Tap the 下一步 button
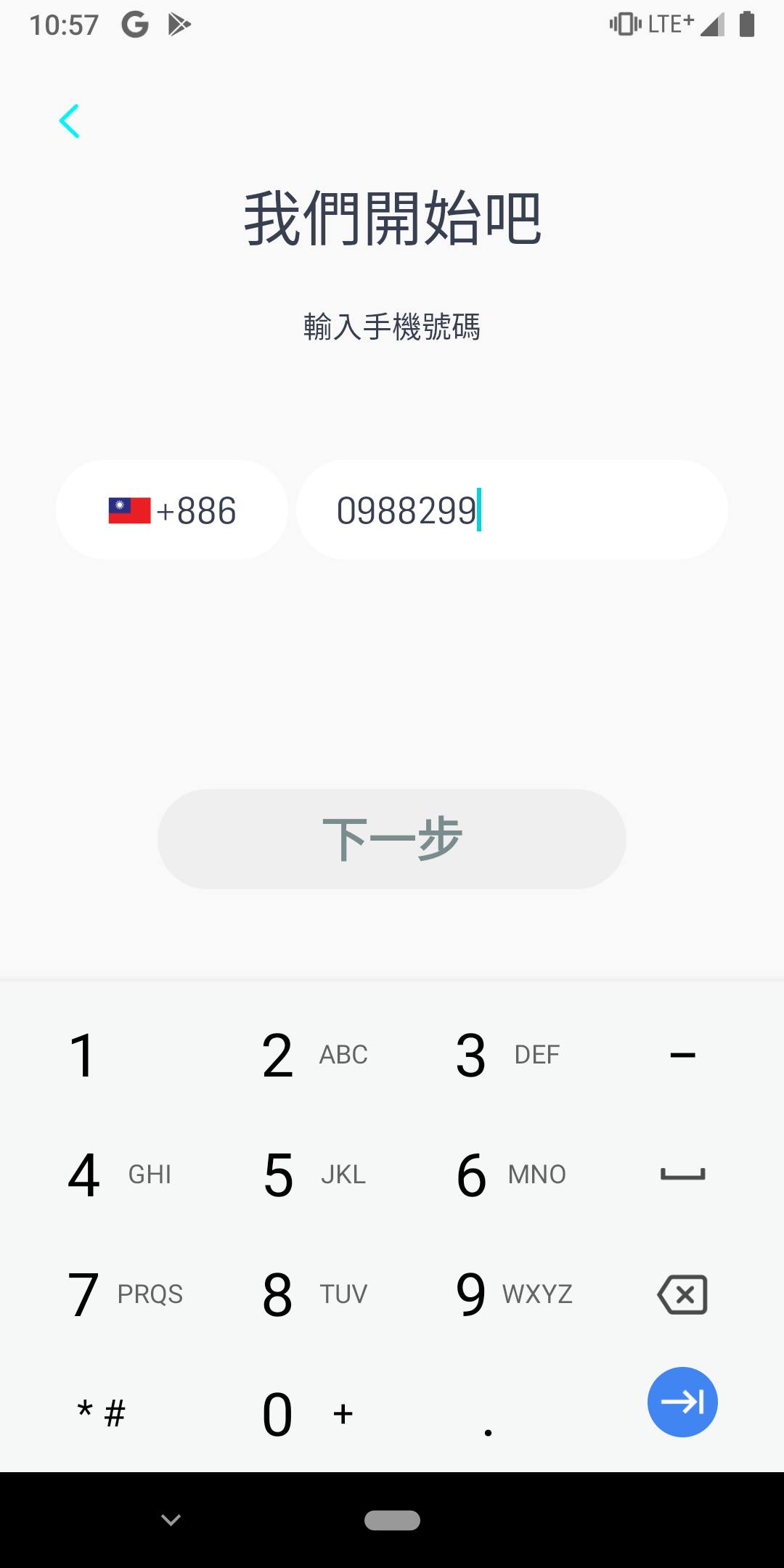Image resolution: width=784 pixels, height=1568 pixels. coord(392,839)
